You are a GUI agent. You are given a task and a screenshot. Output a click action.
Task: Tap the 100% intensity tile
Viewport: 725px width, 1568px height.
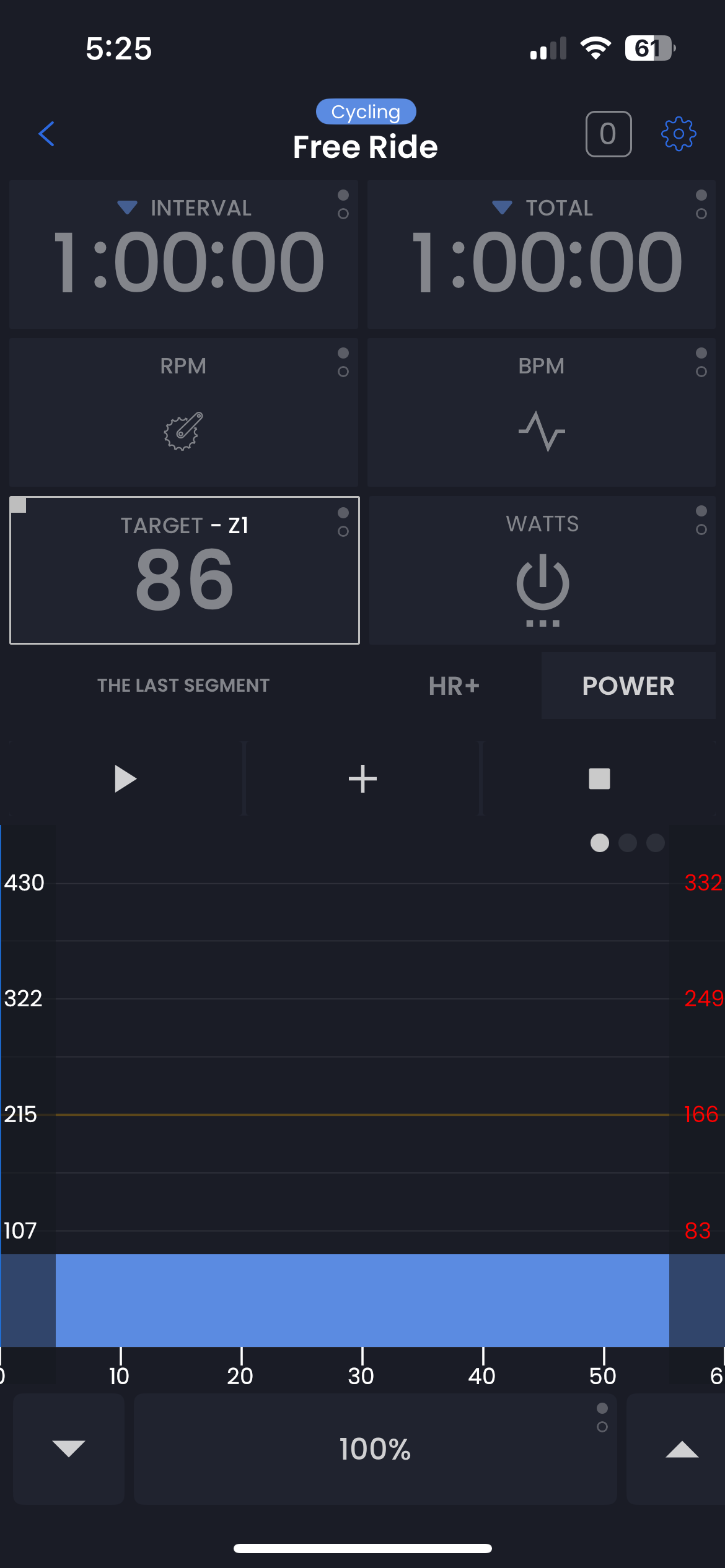375,1449
